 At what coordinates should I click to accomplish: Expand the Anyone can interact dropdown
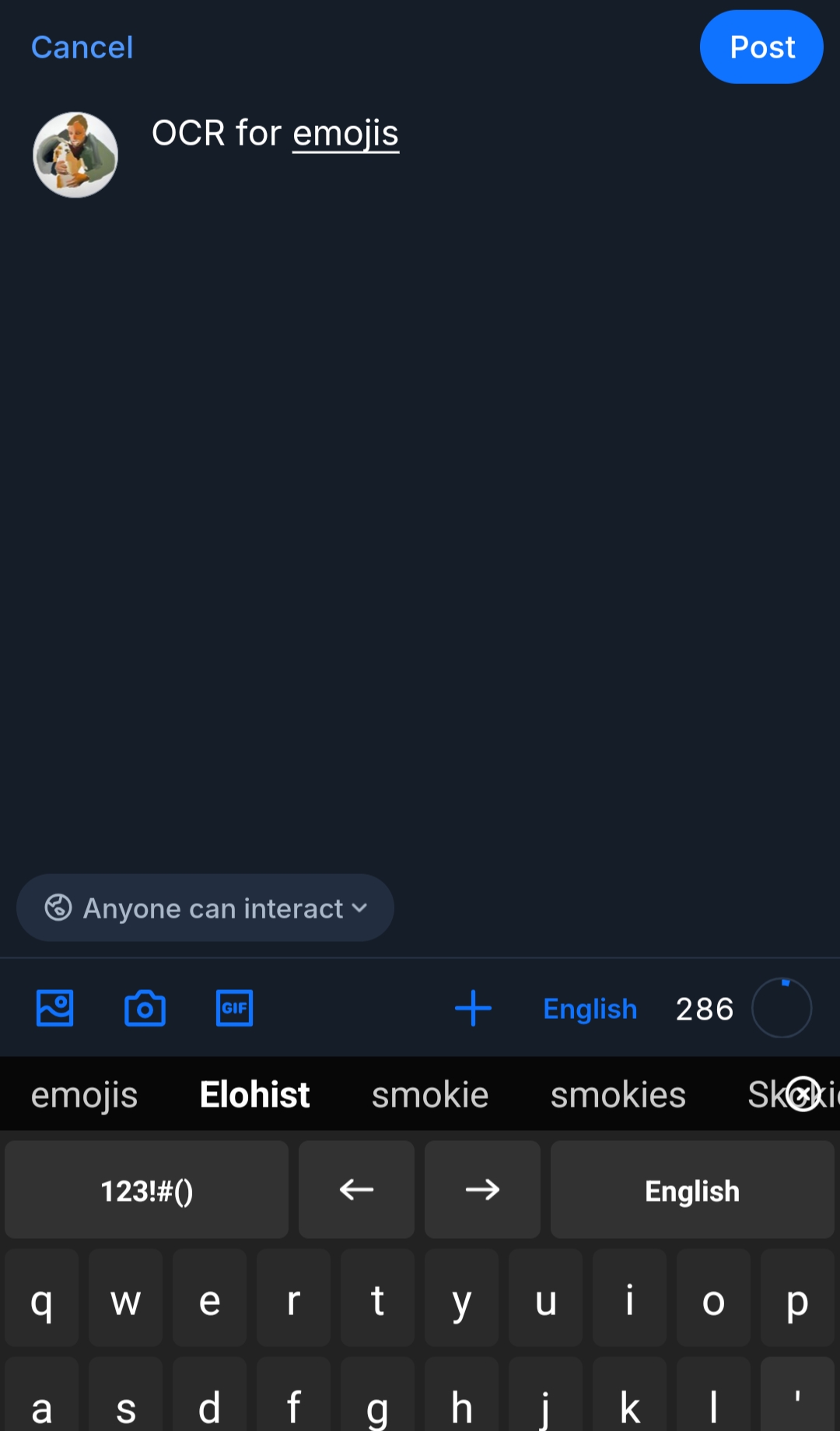coord(205,908)
